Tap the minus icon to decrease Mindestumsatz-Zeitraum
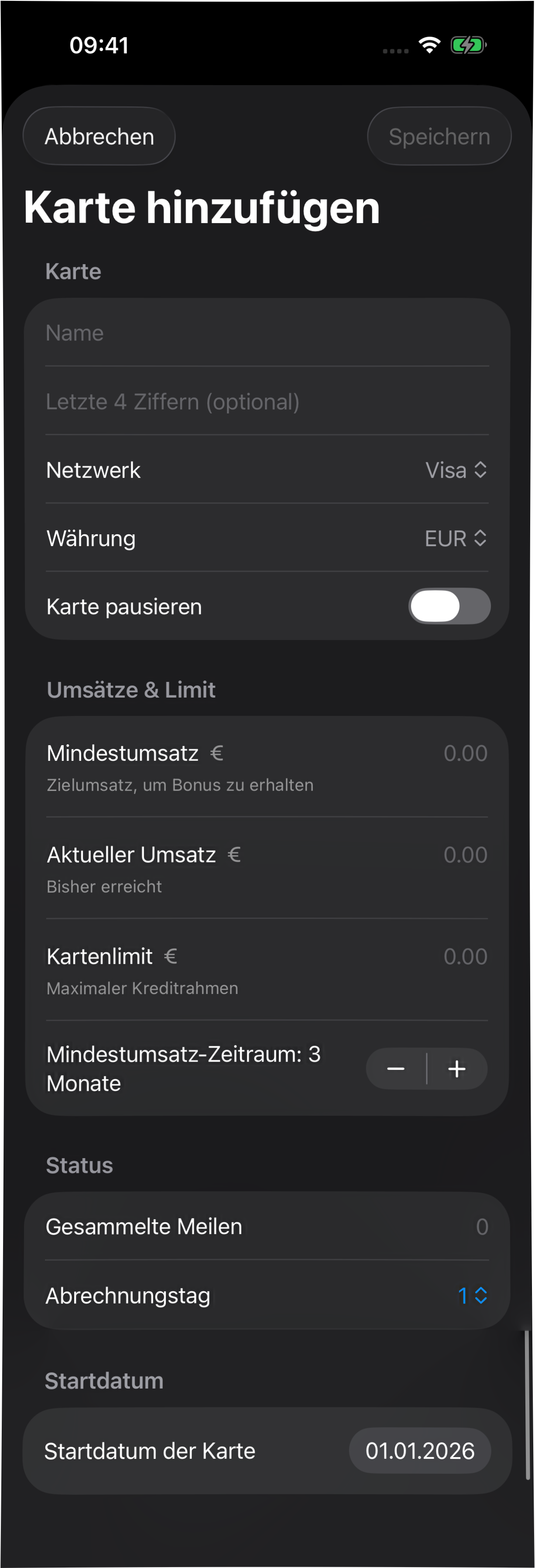Viewport: 535px width, 1568px height. click(396, 1068)
